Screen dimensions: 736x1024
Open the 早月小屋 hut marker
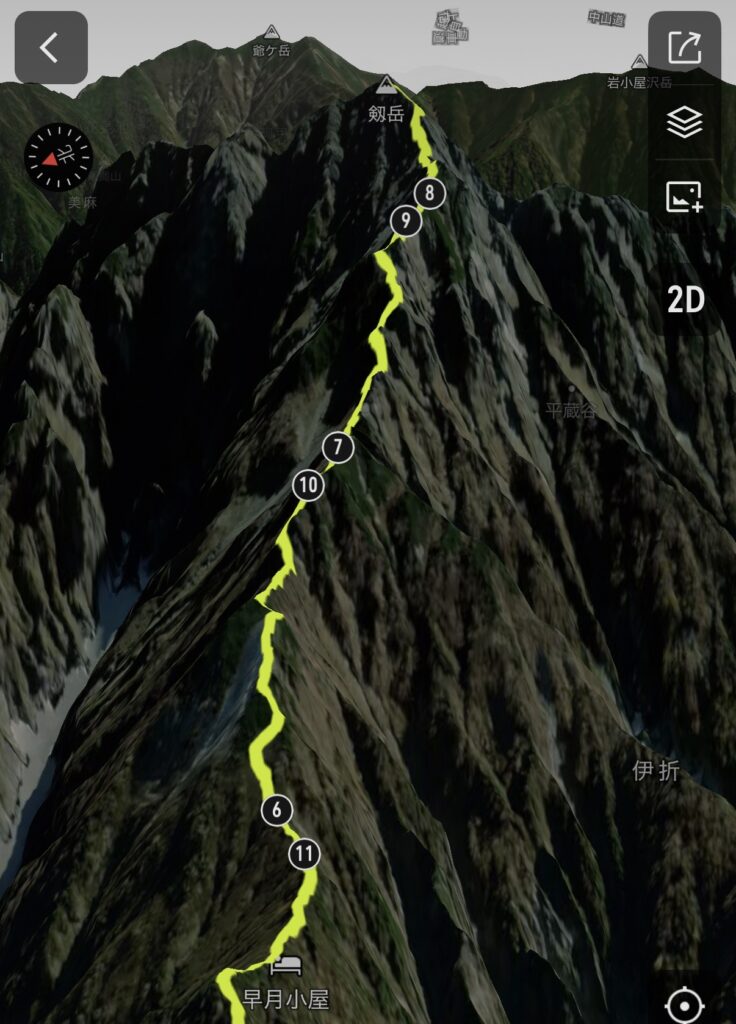(286, 966)
